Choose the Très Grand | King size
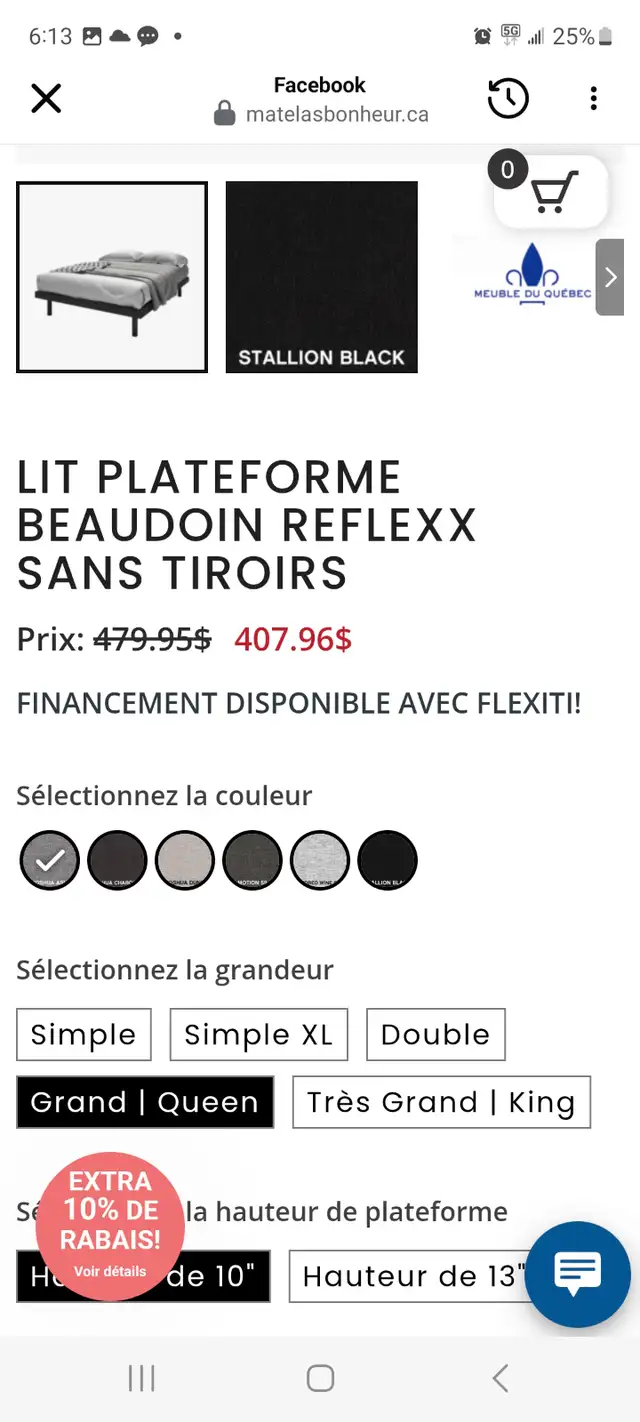 [441, 1102]
